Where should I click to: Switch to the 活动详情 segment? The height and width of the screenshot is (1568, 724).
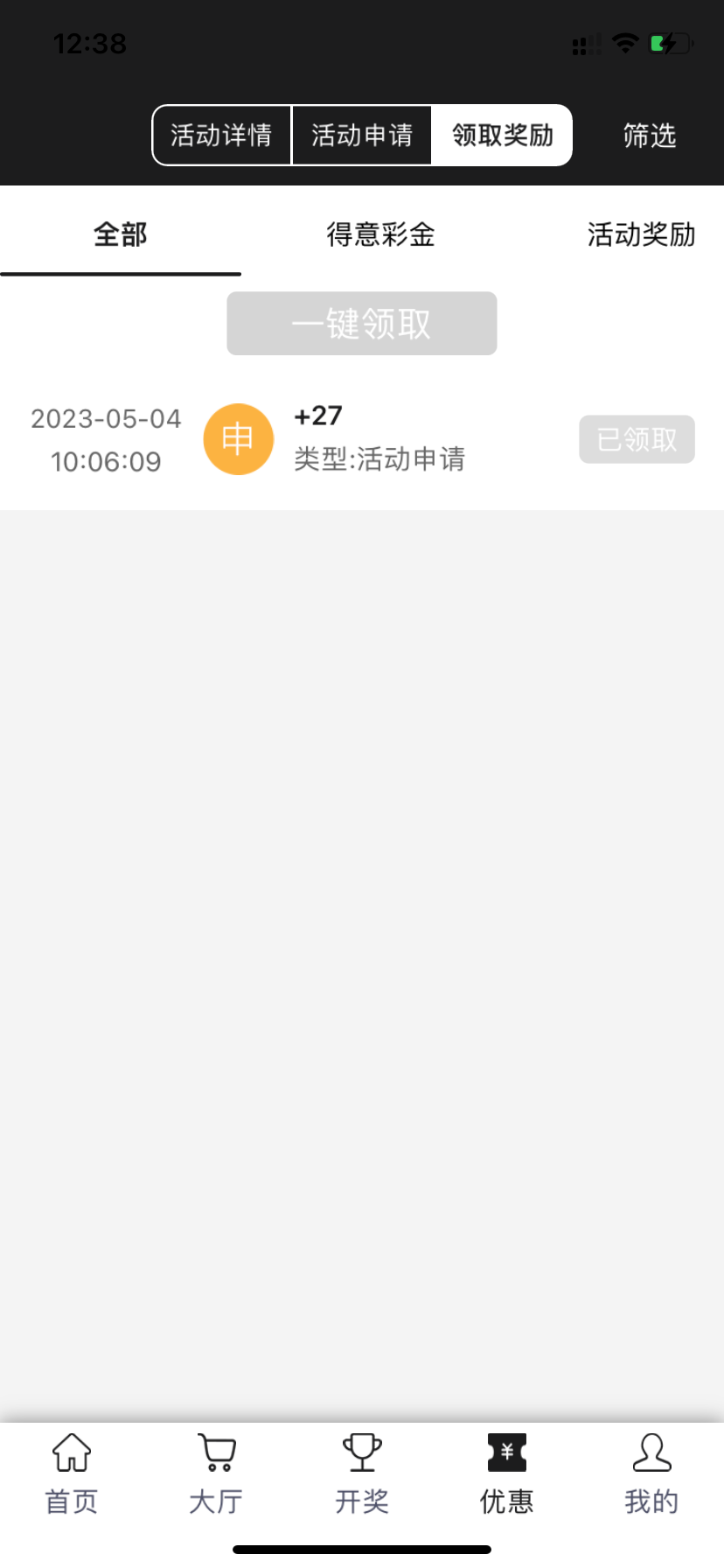(x=221, y=136)
